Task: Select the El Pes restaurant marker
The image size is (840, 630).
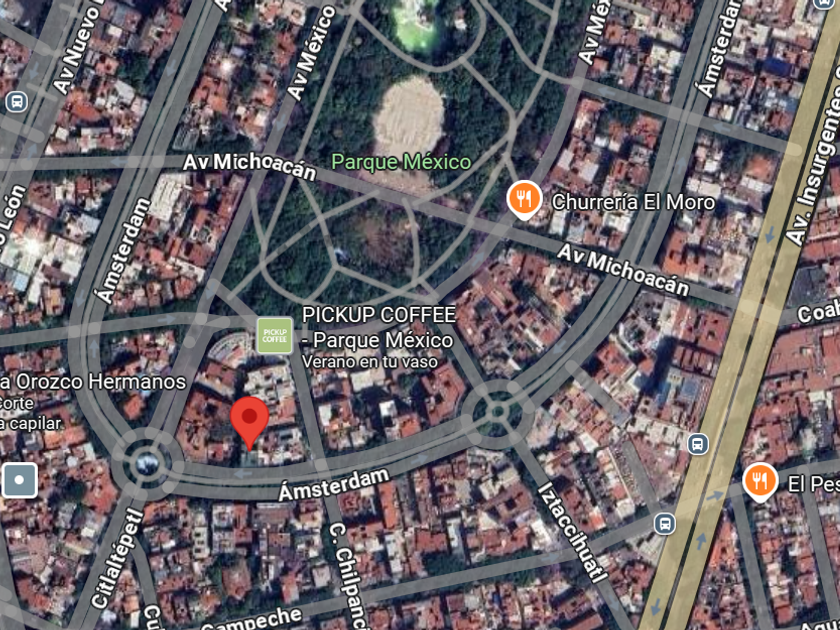Action: pyautogui.click(x=761, y=481)
